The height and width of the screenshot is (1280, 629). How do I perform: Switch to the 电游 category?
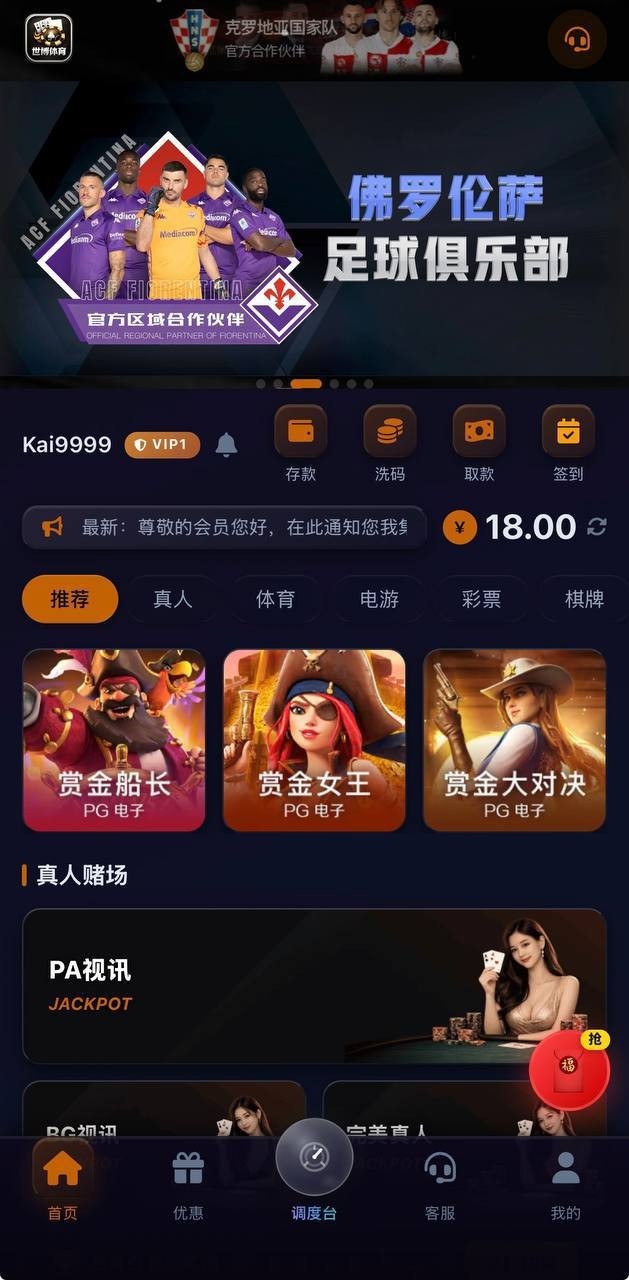(379, 599)
